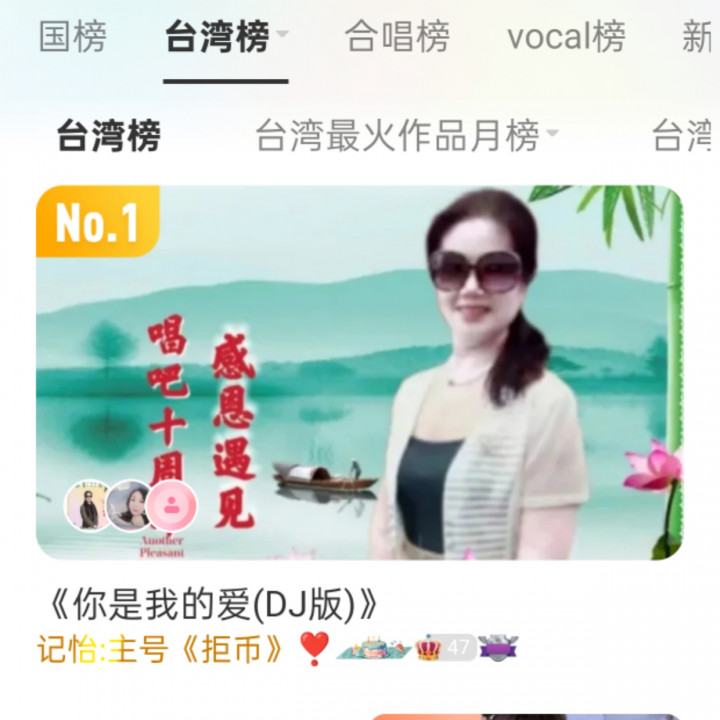Open 台湾最火作品月榜 dropdown

tap(406, 136)
